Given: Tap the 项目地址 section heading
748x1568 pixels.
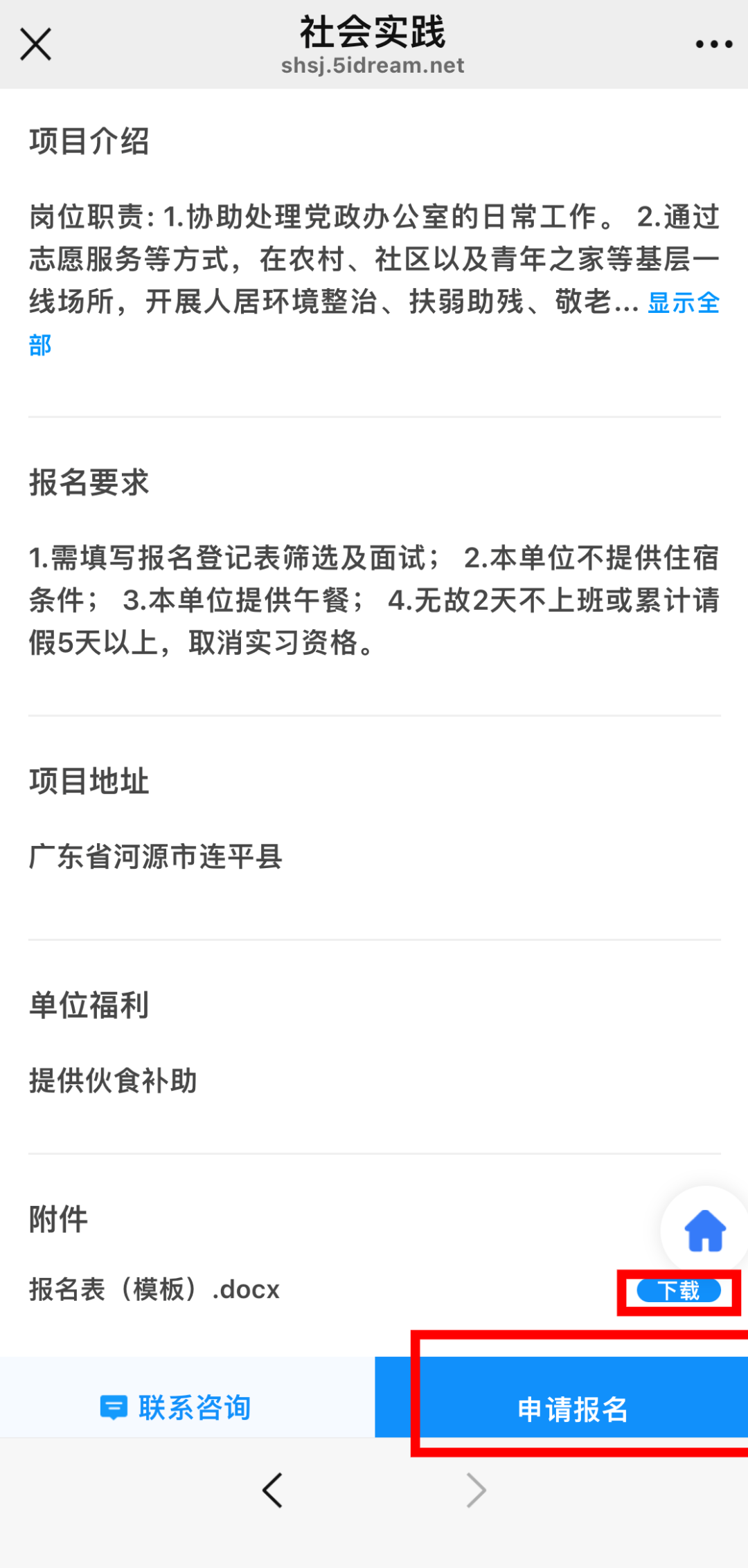Looking at the screenshot, I should pyautogui.click(x=88, y=781).
